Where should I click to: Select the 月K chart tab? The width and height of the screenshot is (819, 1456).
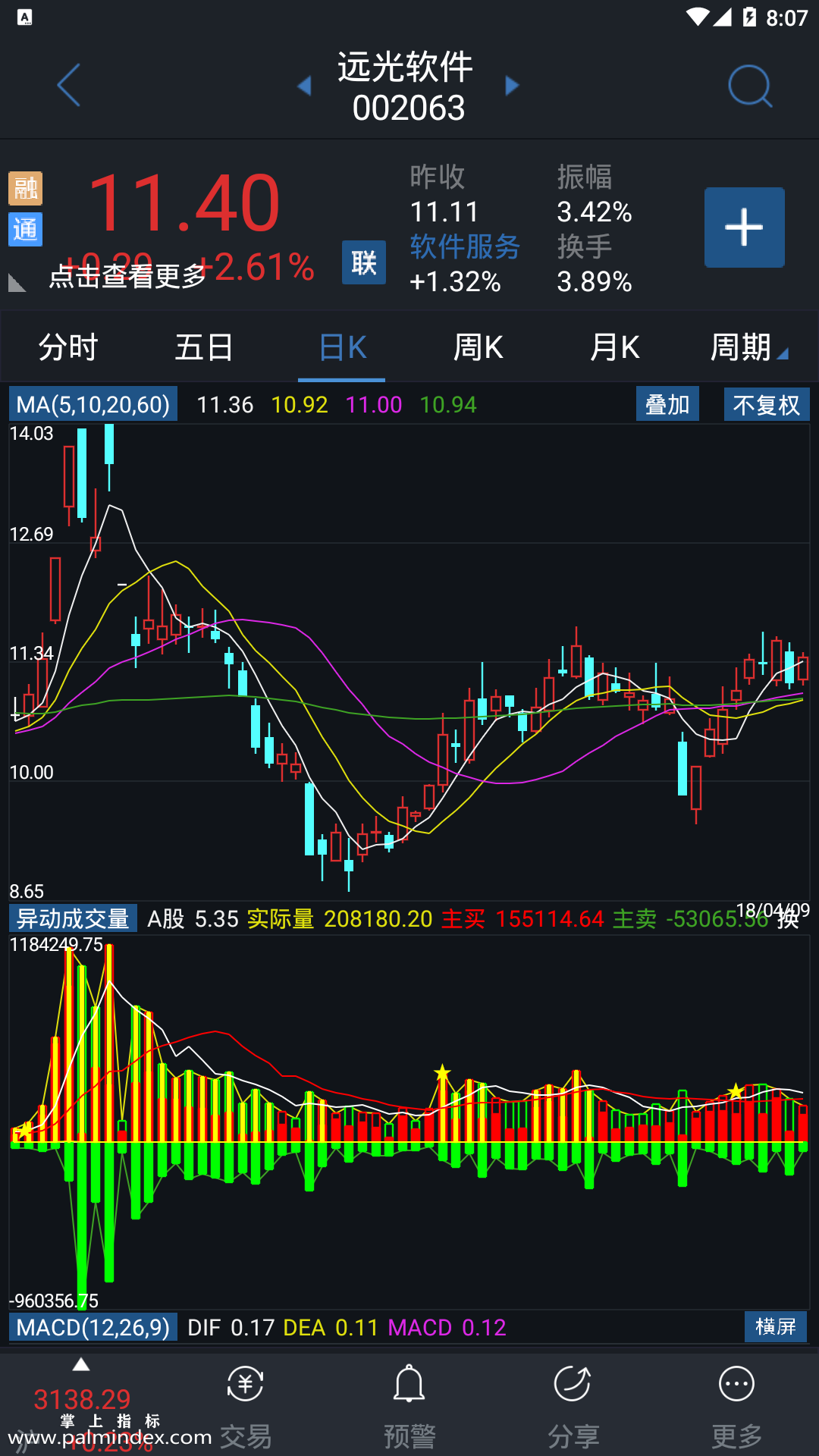615,347
